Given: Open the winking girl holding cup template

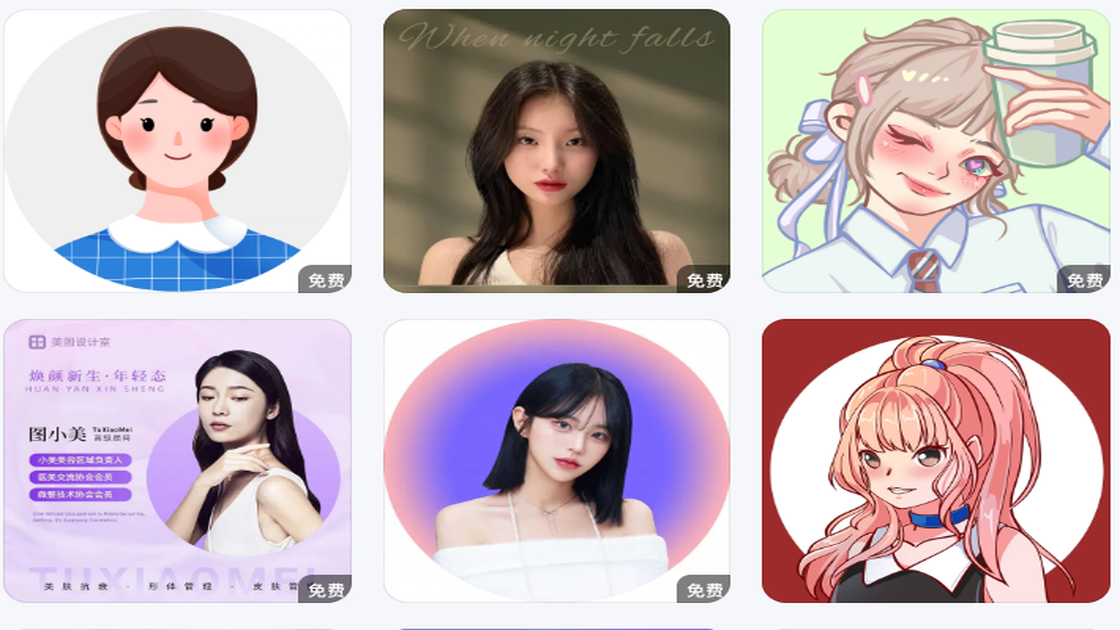Looking at the screenshot, I should point(936,151).
